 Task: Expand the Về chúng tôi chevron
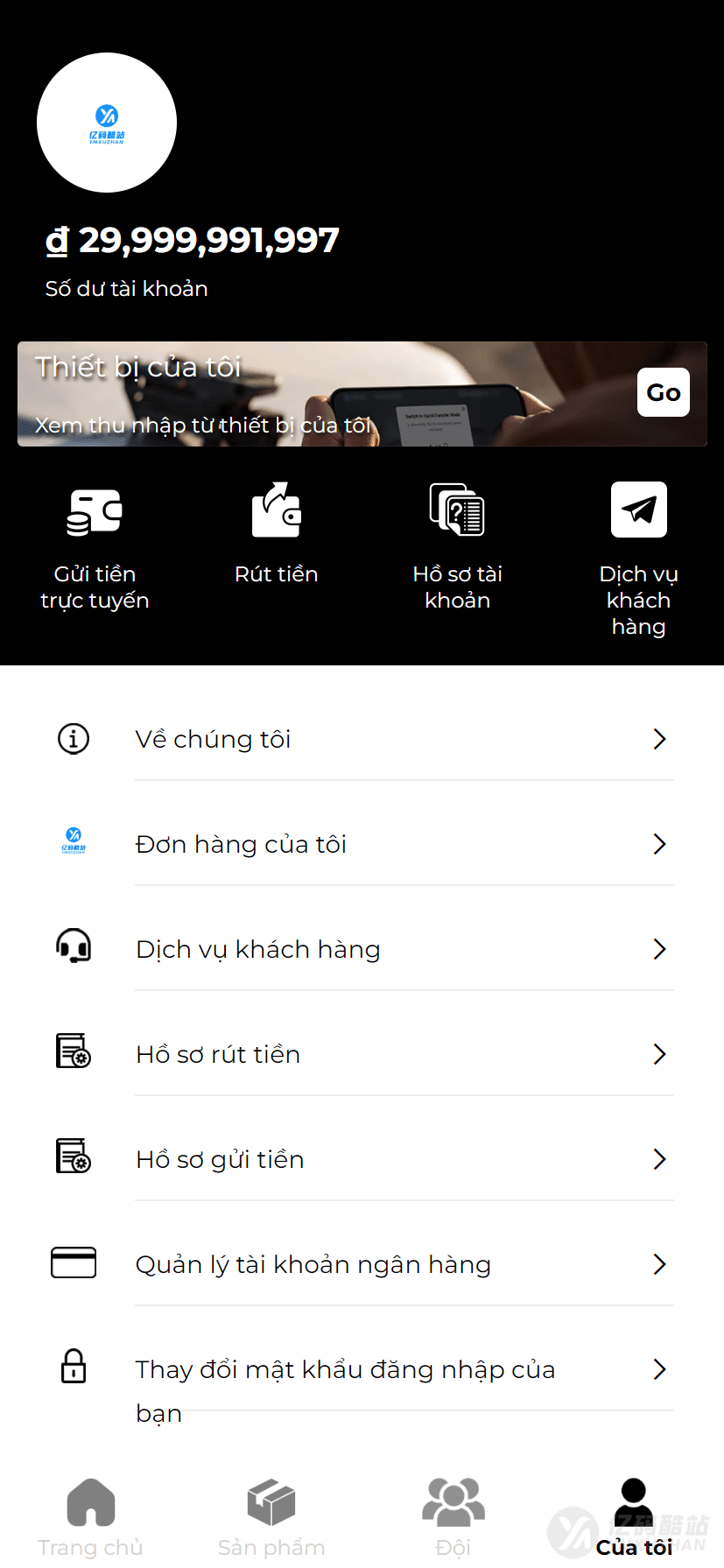click(659, 738)
